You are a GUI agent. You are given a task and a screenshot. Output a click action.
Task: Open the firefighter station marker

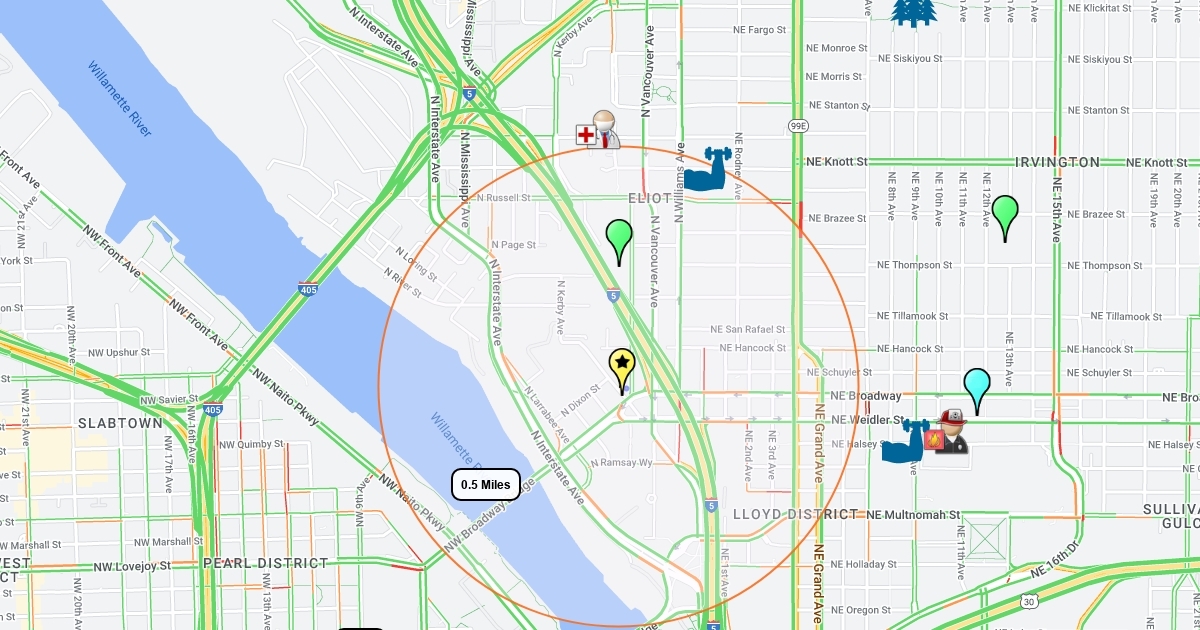point(946,432)
